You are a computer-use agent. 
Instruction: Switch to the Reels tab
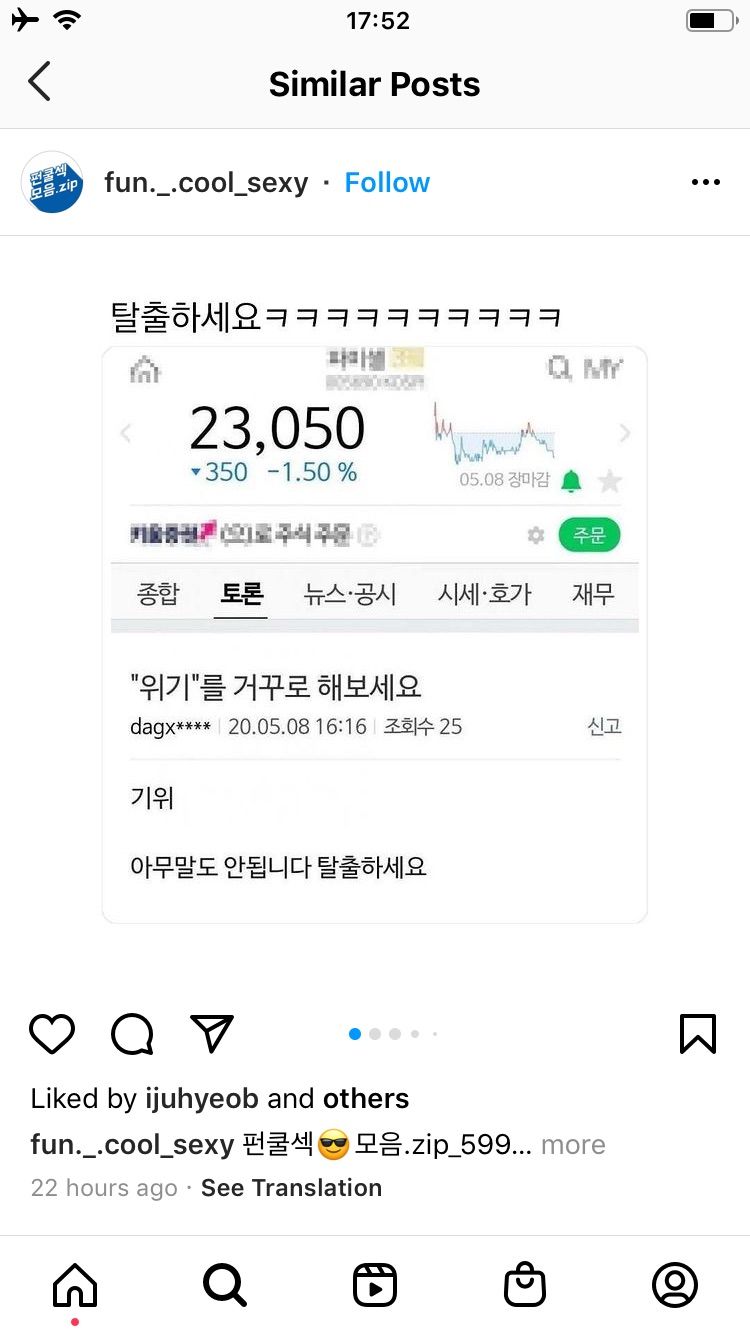pos(375,1284)
